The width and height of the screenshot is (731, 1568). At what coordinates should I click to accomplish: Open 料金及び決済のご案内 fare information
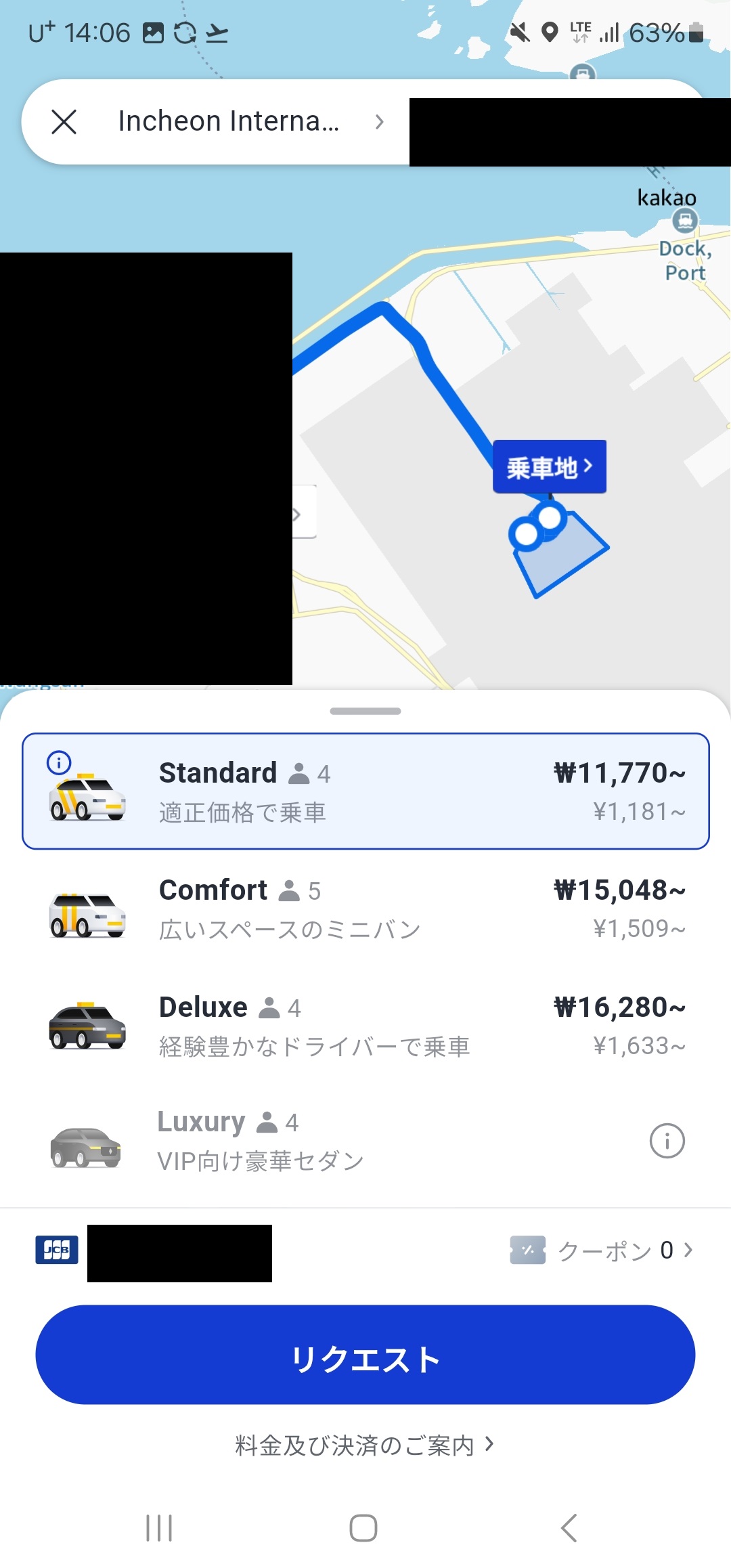[365, 1445]
